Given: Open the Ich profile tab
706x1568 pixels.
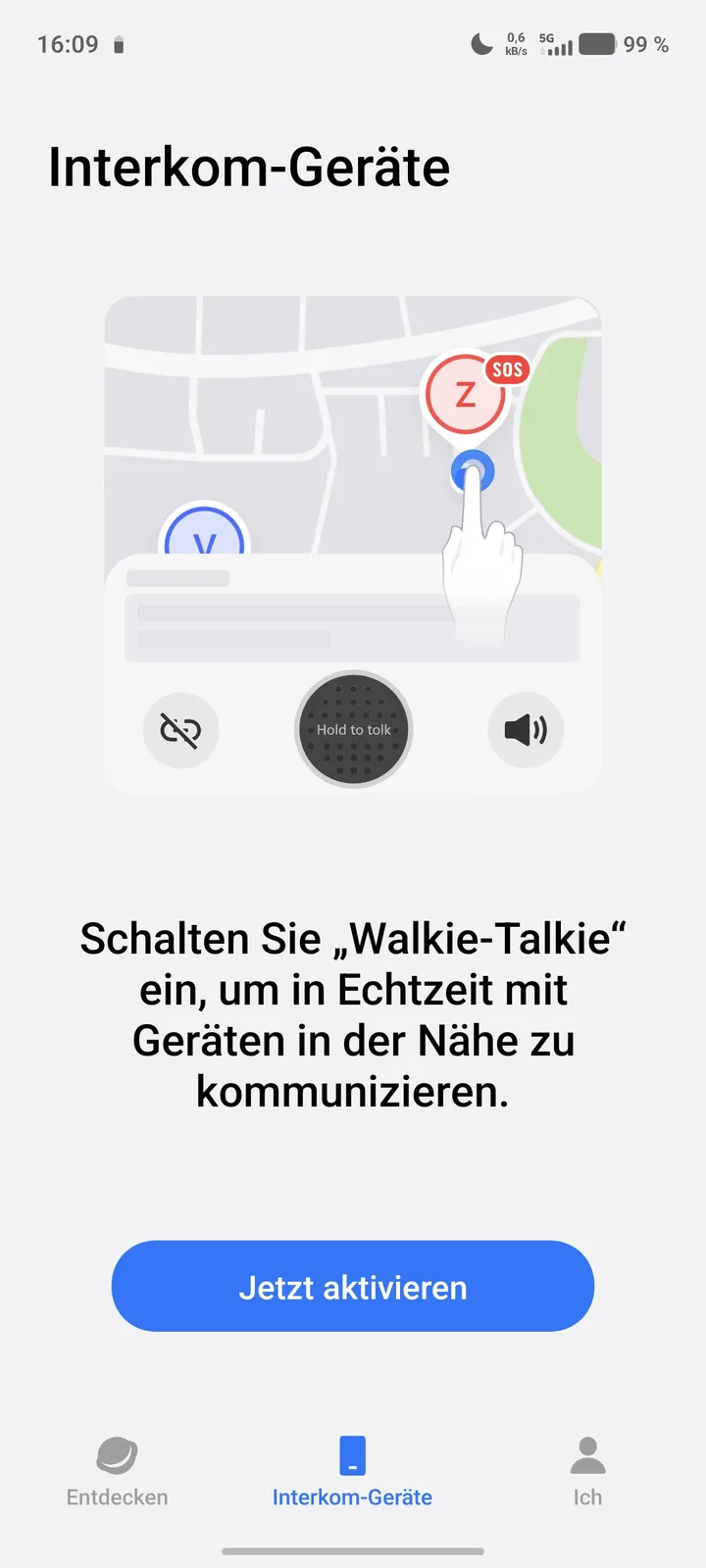Looking at the screenshot, I should [x=587, y=1470].
